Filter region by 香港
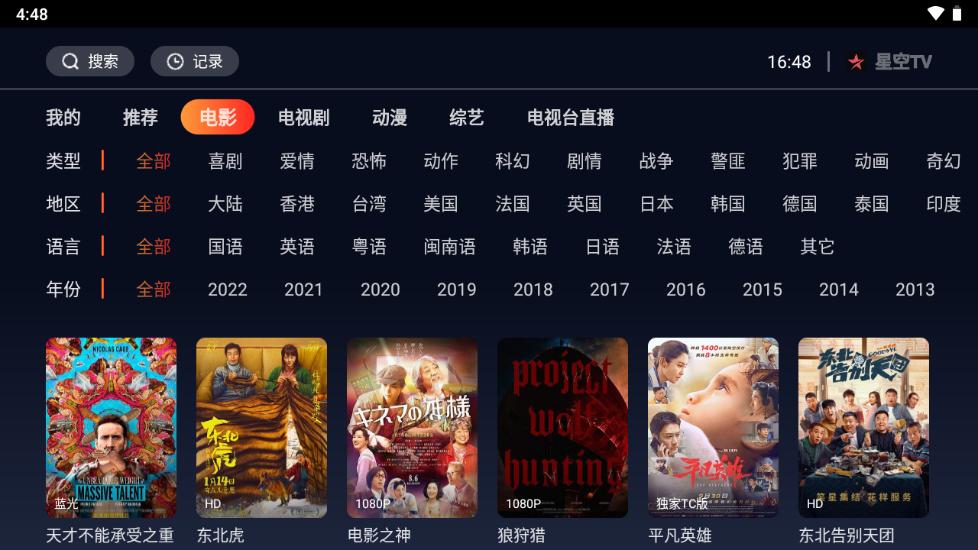 click(297, 204)
